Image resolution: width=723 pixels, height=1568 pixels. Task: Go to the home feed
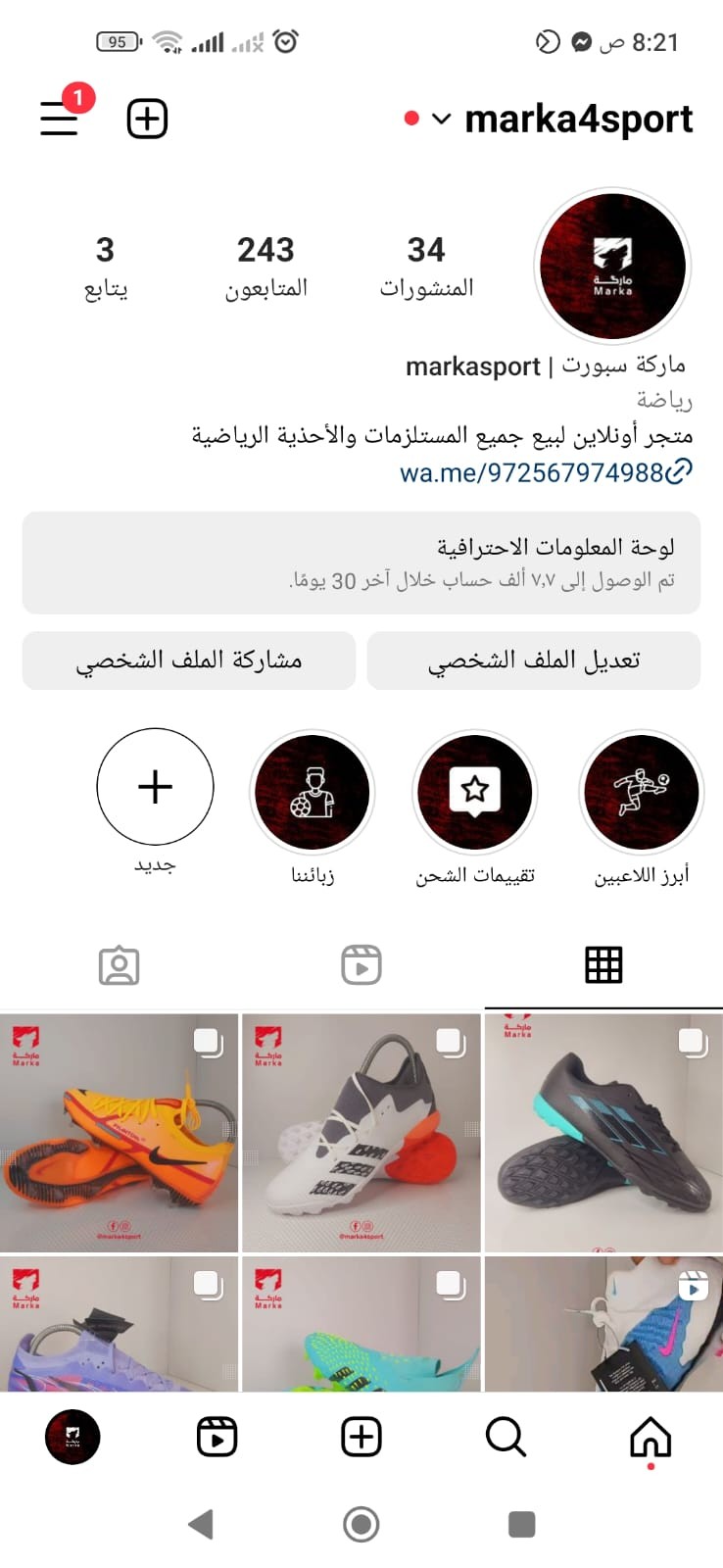(651, 1438)
